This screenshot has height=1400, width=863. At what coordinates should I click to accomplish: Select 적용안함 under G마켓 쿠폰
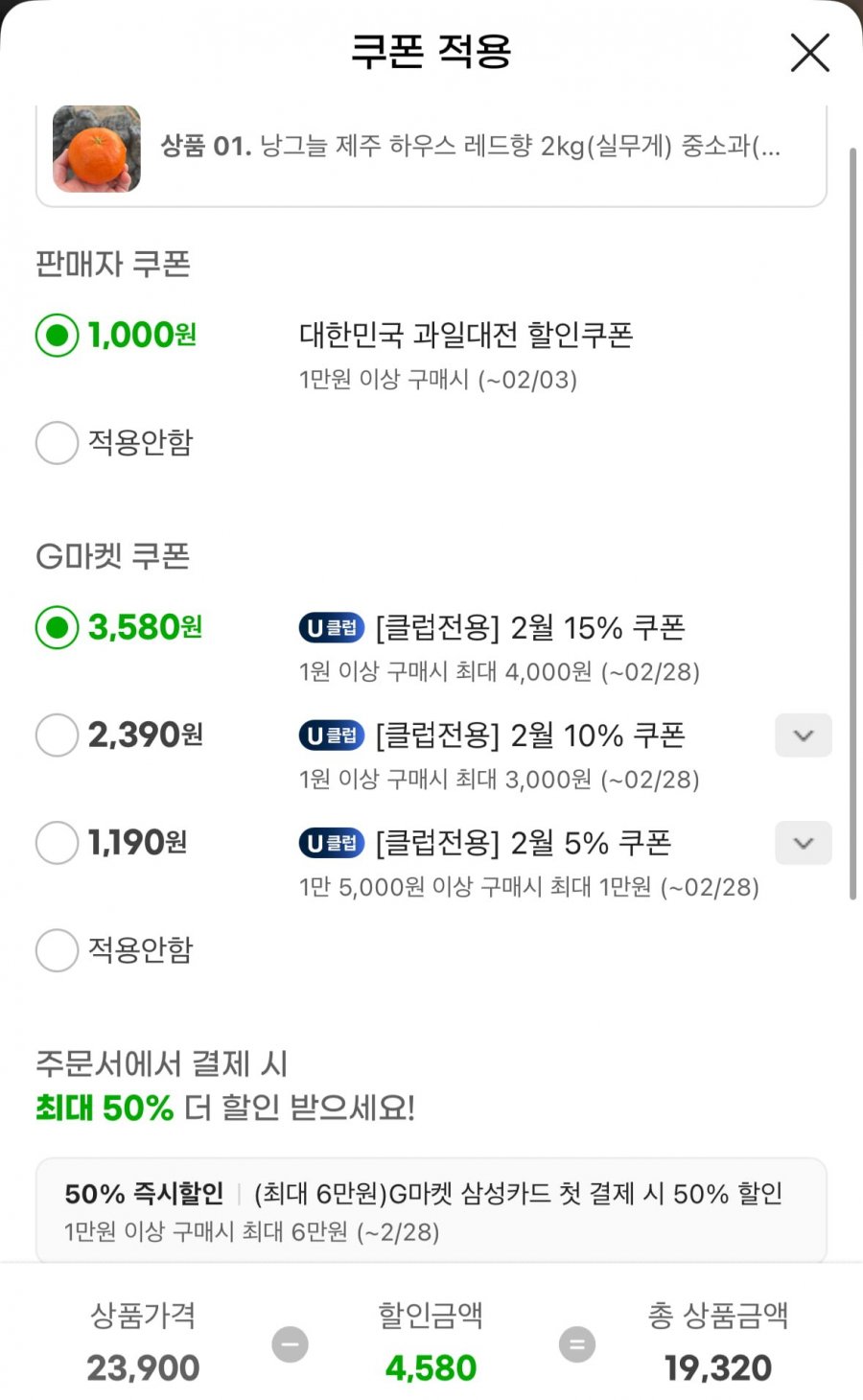point(57,950)
